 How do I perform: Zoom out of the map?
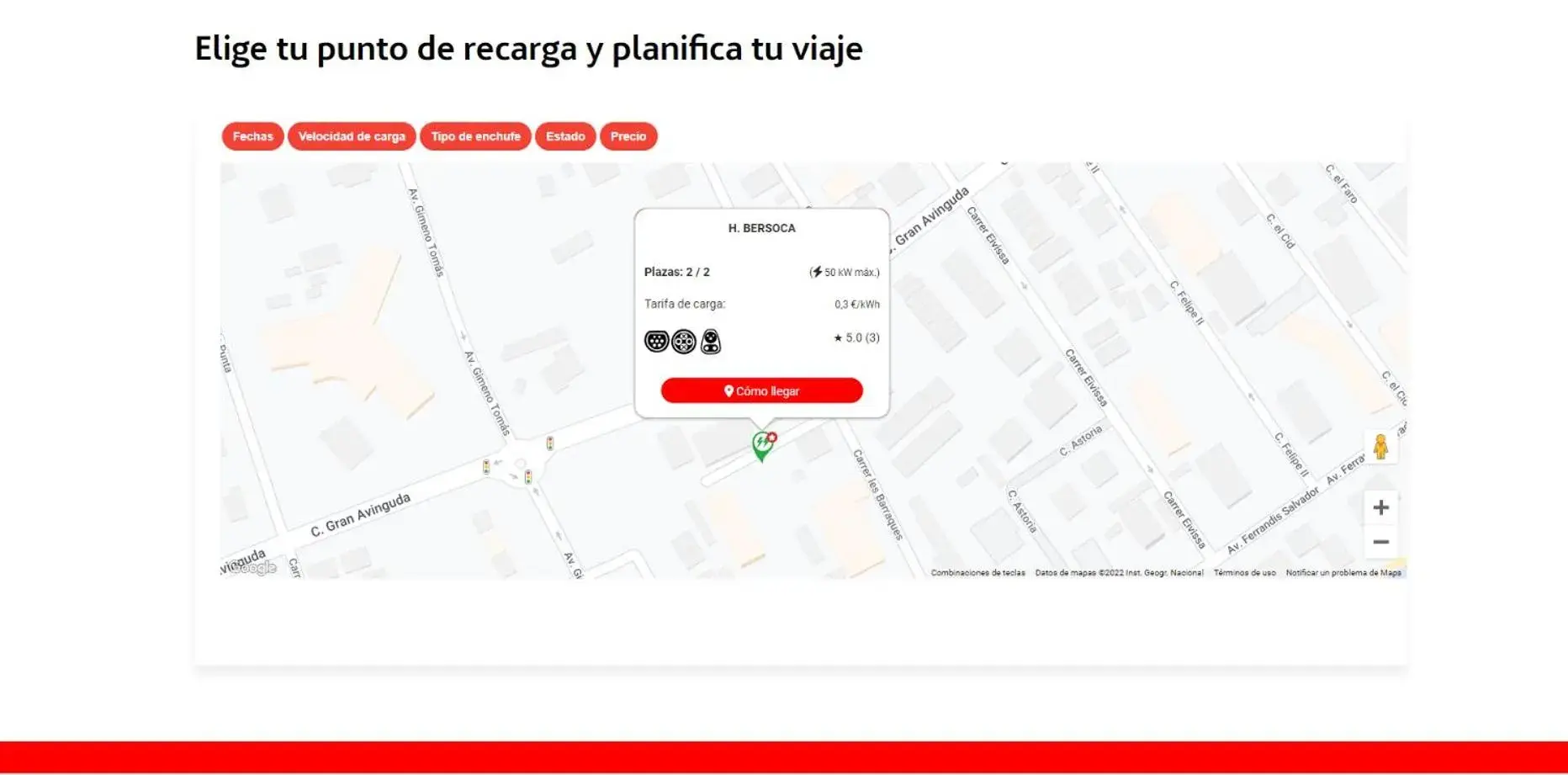[x=1380, y=542]
